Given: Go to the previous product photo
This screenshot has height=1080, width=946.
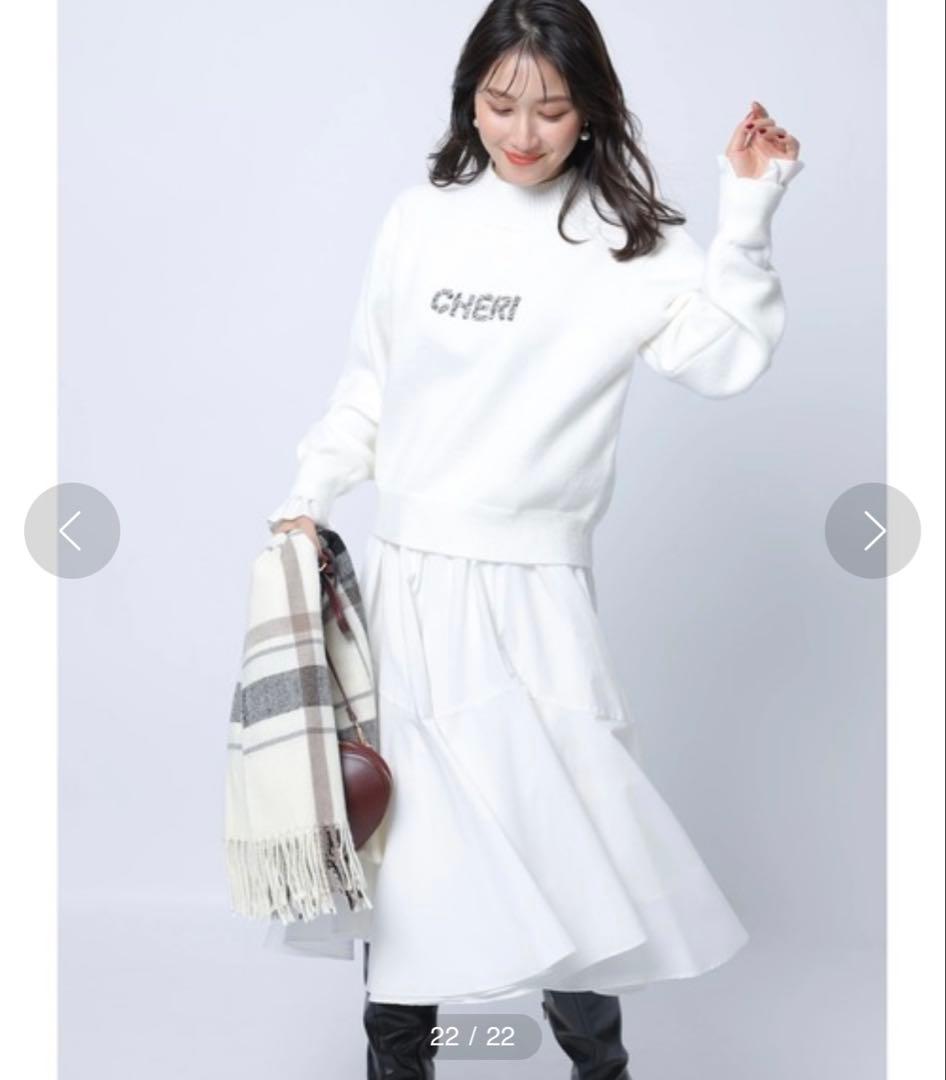Looking at the screenshot, I should coord(72,531).
